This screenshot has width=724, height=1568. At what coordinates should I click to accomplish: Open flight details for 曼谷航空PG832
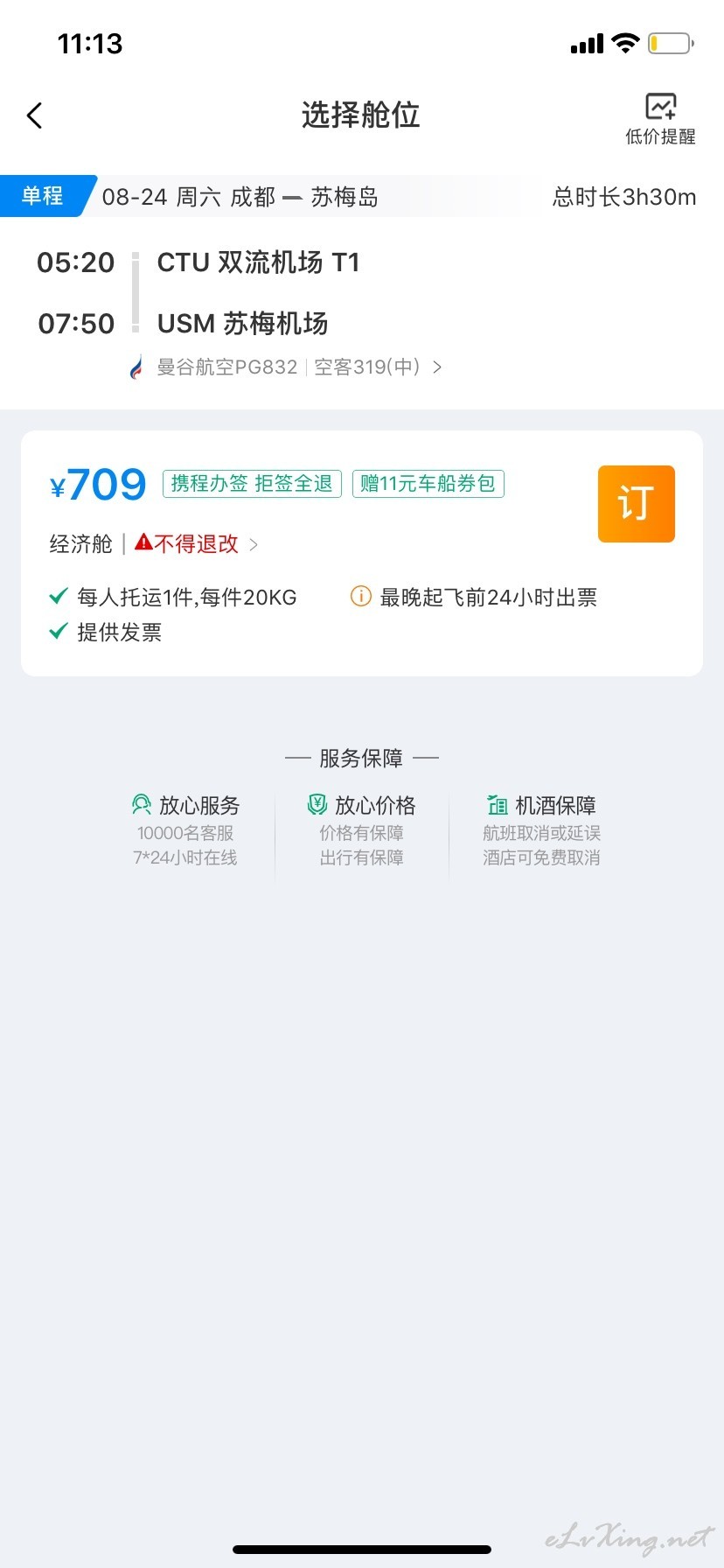(x=286, y=367)
